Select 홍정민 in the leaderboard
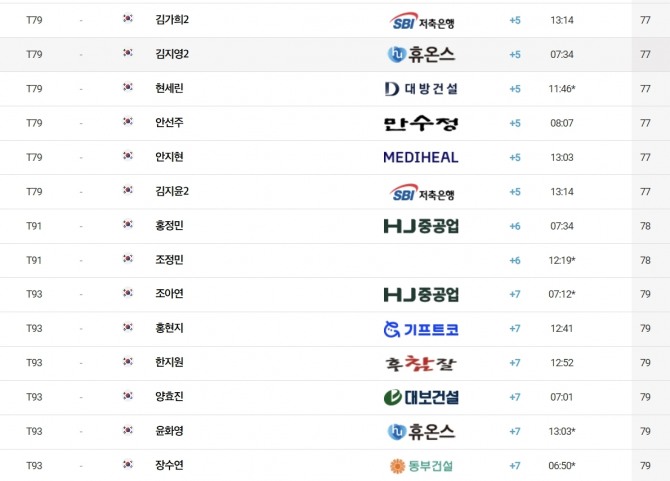Screen dimensions: 670x481 [335, 226]
